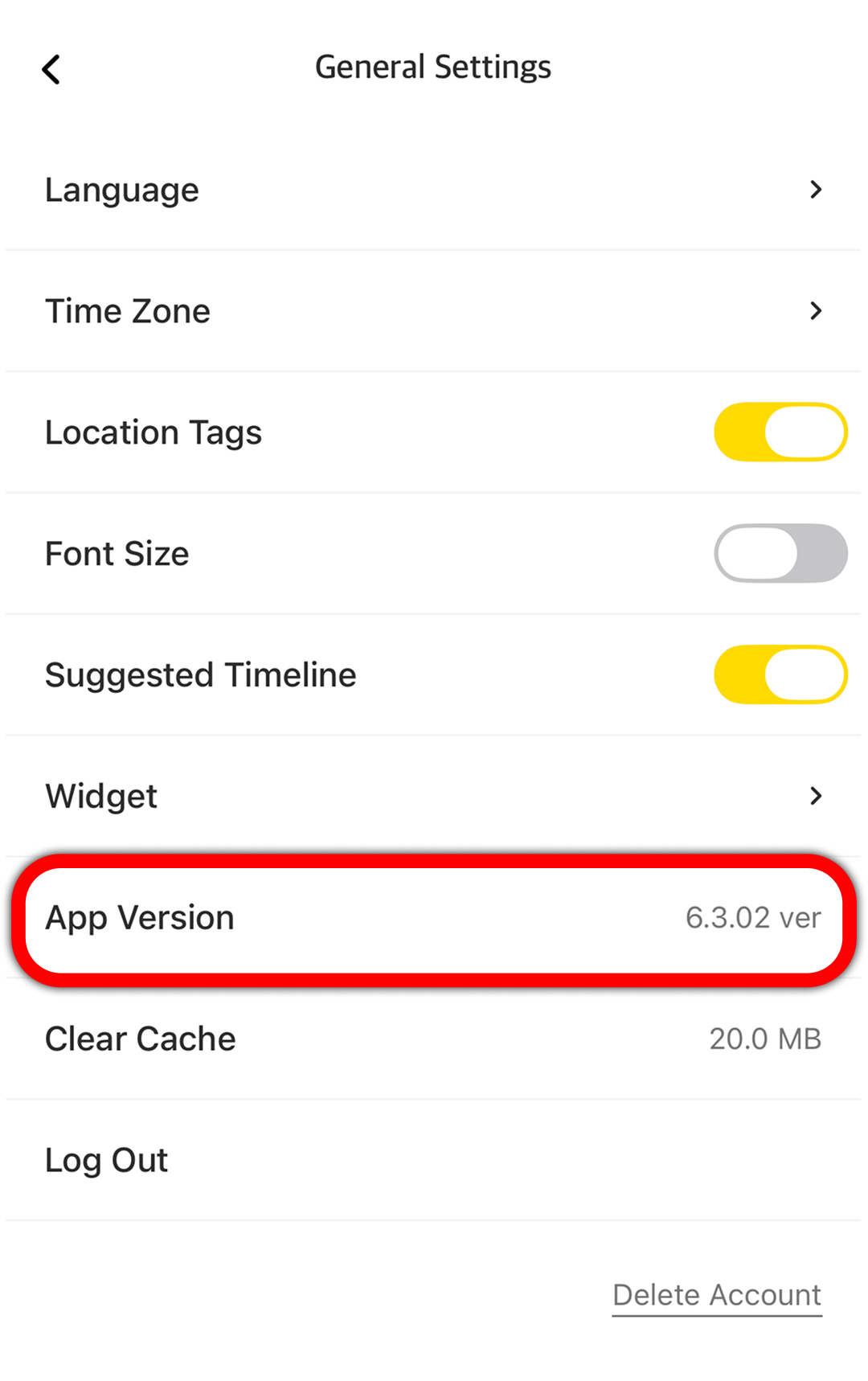Go back from General Settings

tap(51, 69)
